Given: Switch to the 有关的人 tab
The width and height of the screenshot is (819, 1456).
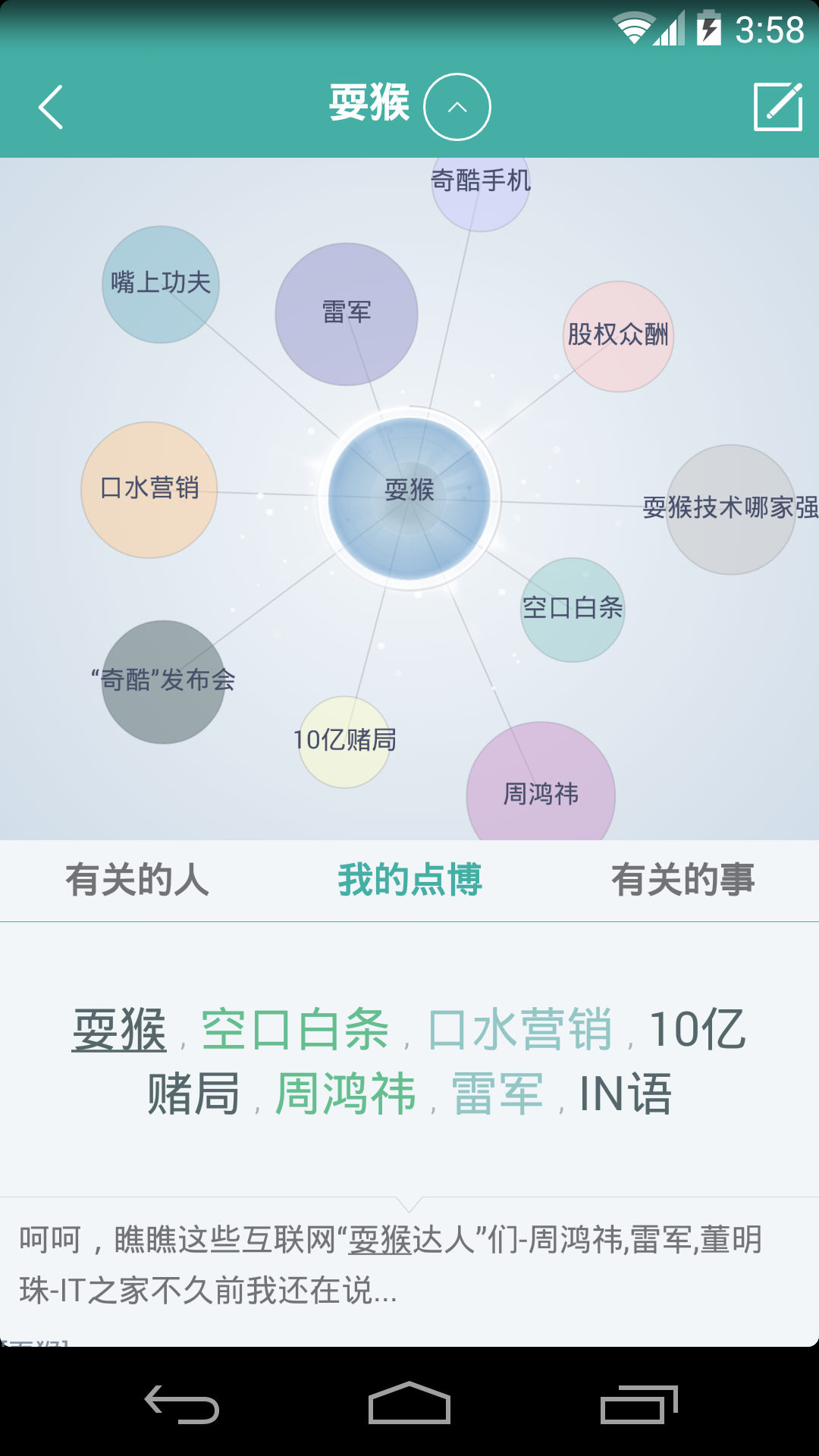Looking at the screenshot, I should 136,880.
